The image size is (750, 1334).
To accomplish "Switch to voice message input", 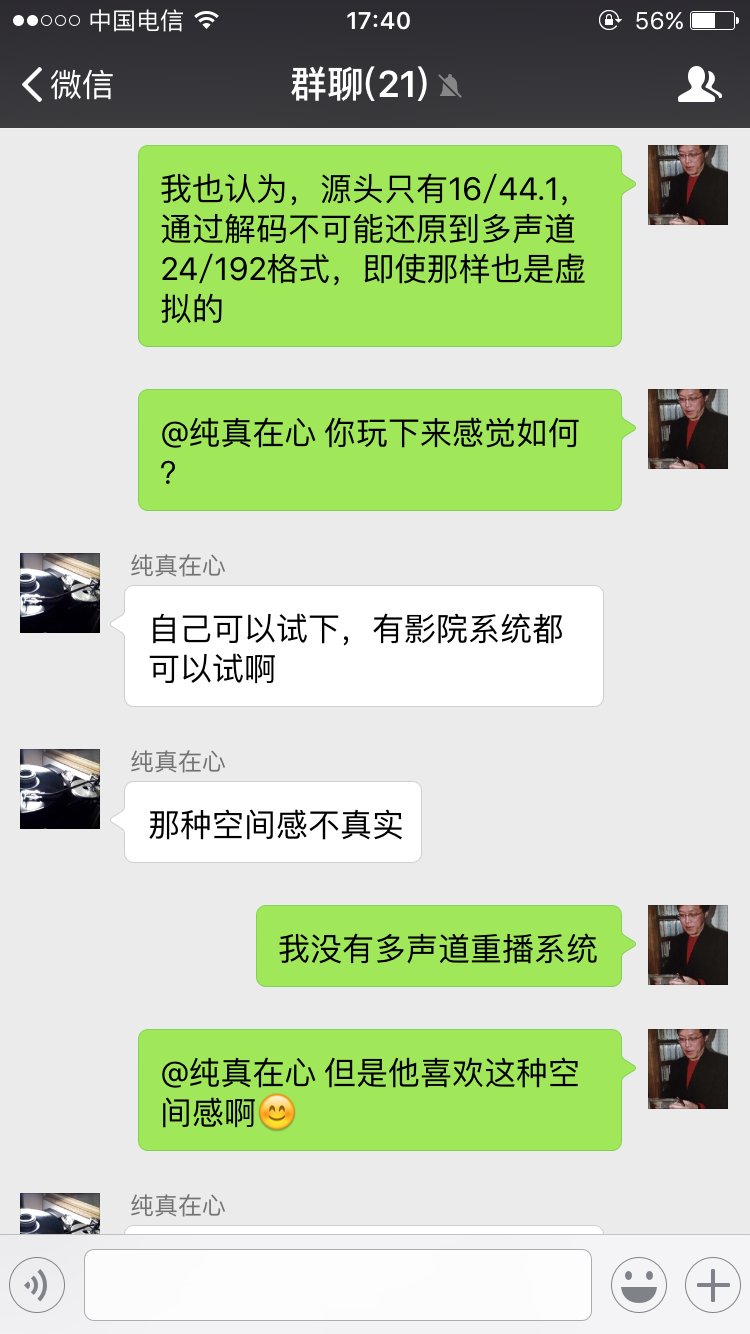I will click(x=37, y=1284).
